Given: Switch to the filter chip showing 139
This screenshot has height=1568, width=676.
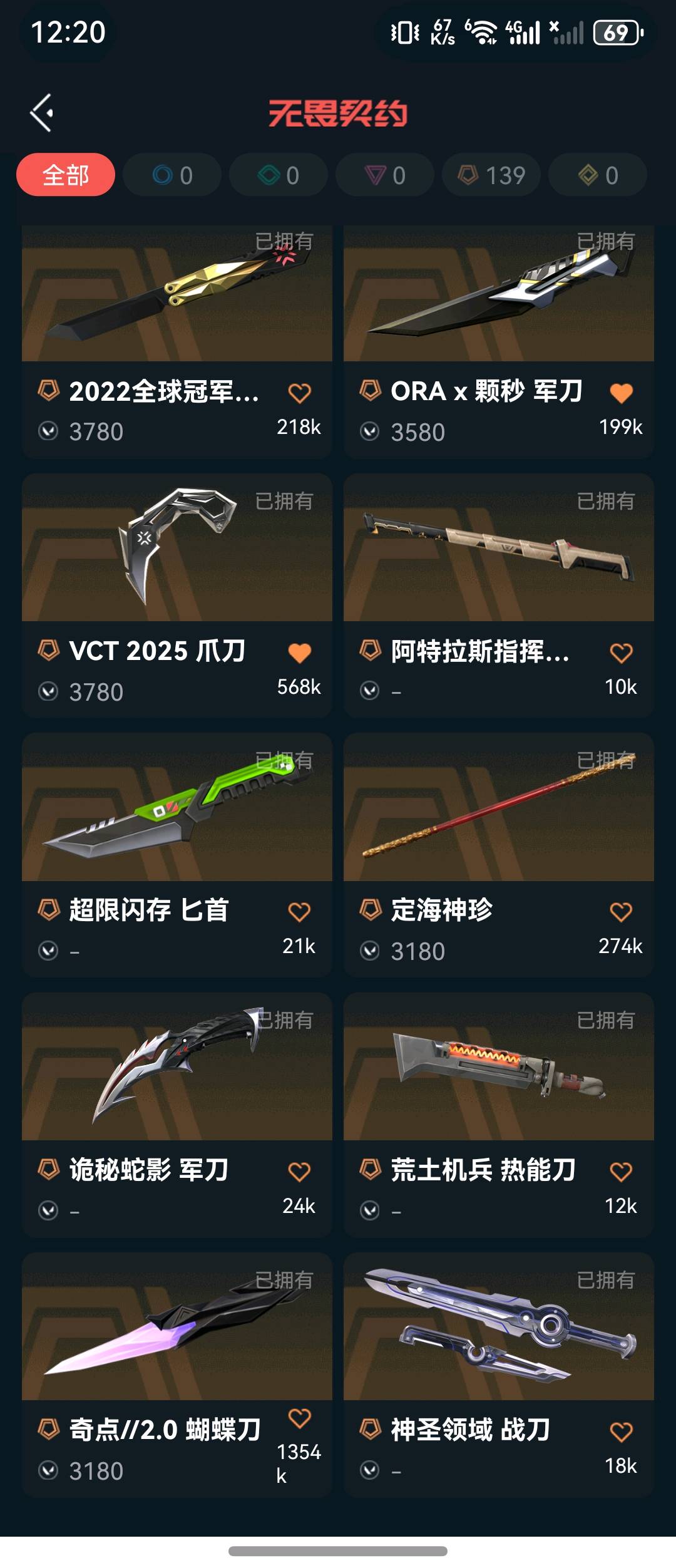Looking at the screenshot, I should (x=491, y=175).
